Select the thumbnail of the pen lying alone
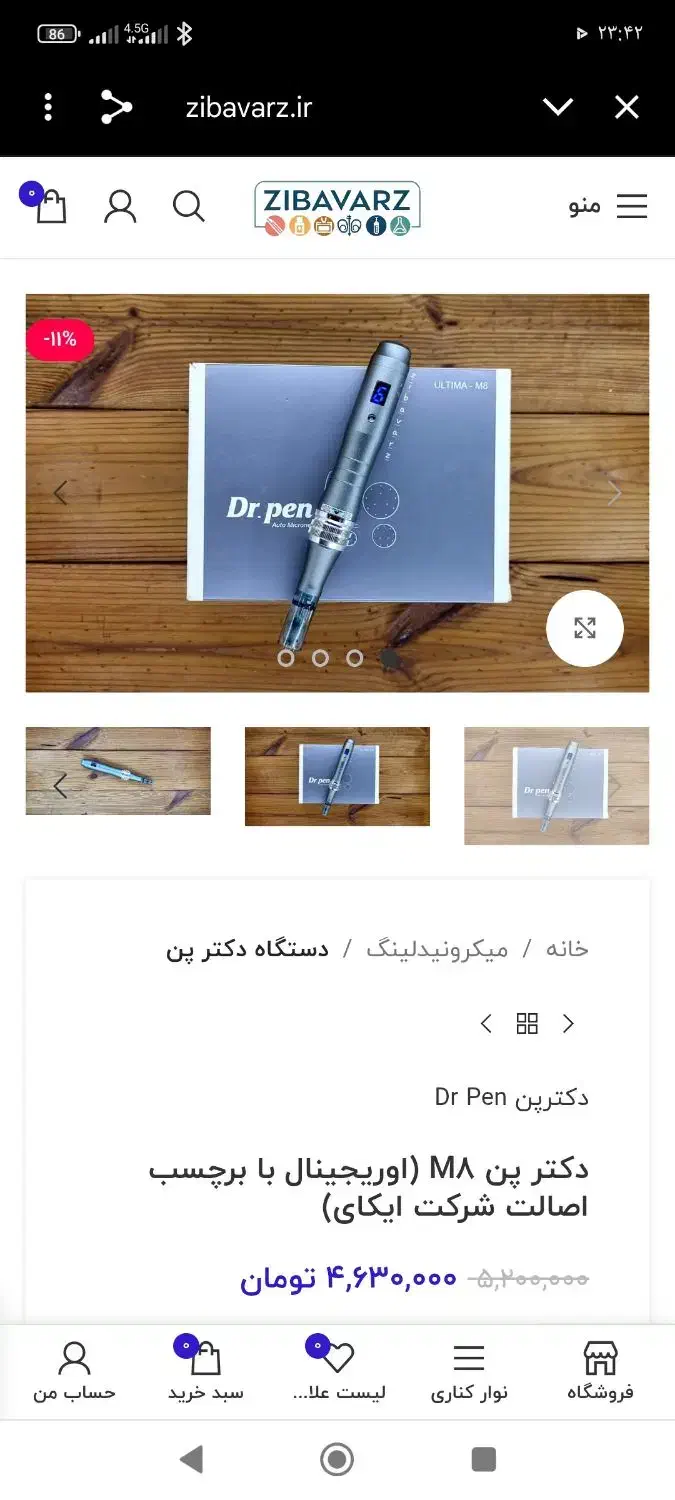The height and width of the screenshot is (1500, 675). coord(119,771)
